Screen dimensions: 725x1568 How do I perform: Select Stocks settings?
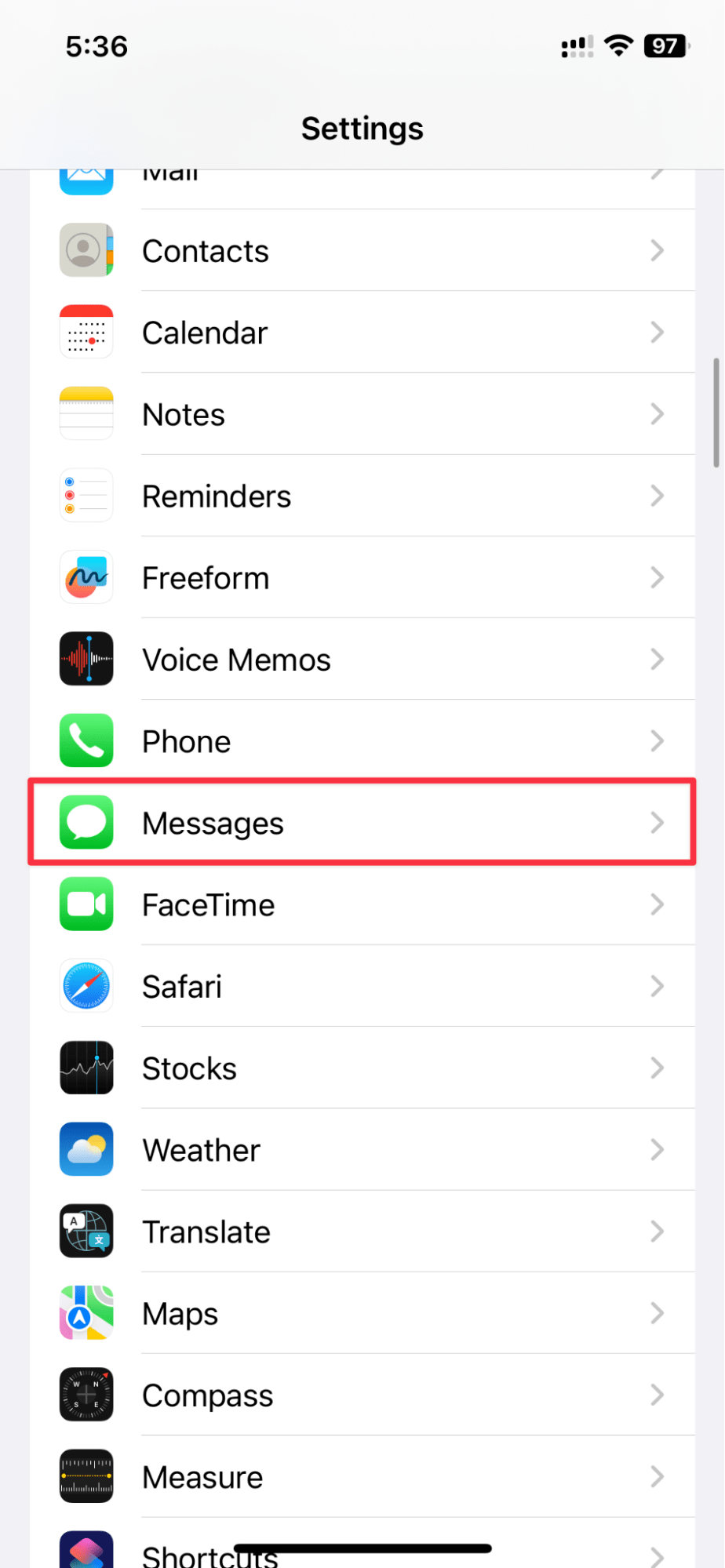coord(362,1068)
